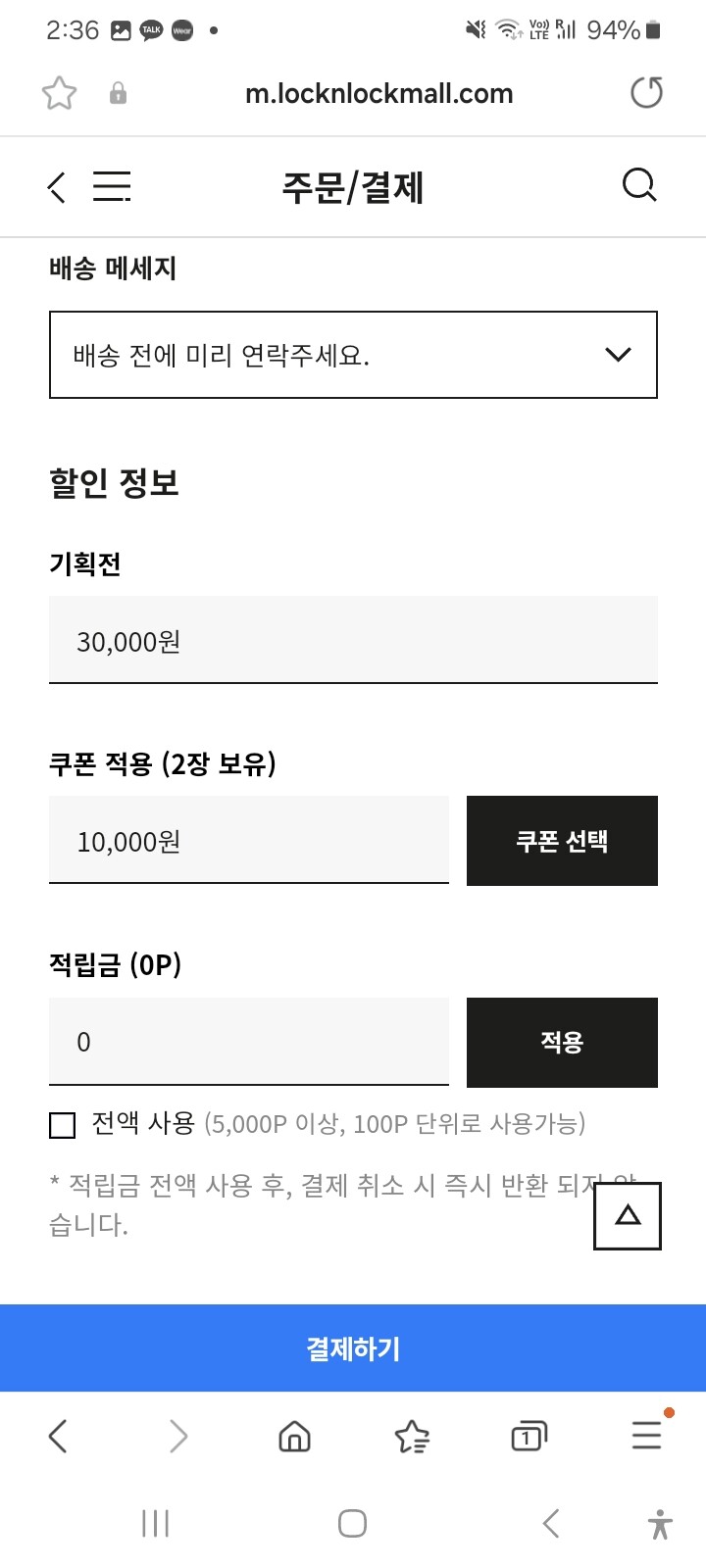
Task: Open recent apps from system navigation
Action: pos(155,1524)
